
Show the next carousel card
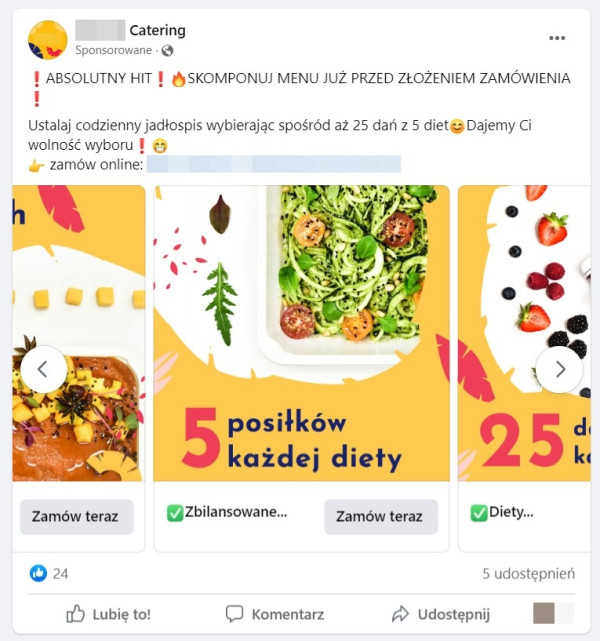[x=559, y=369]
